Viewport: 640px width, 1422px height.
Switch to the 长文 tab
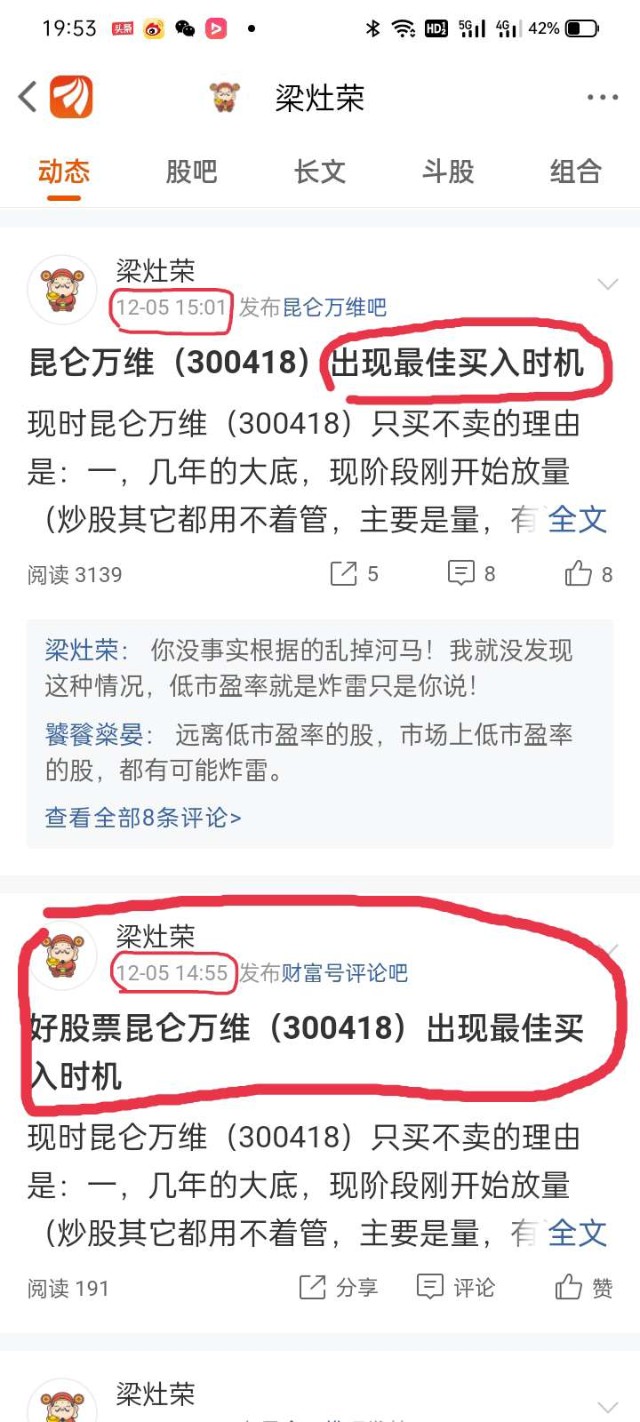coord(319,172)
